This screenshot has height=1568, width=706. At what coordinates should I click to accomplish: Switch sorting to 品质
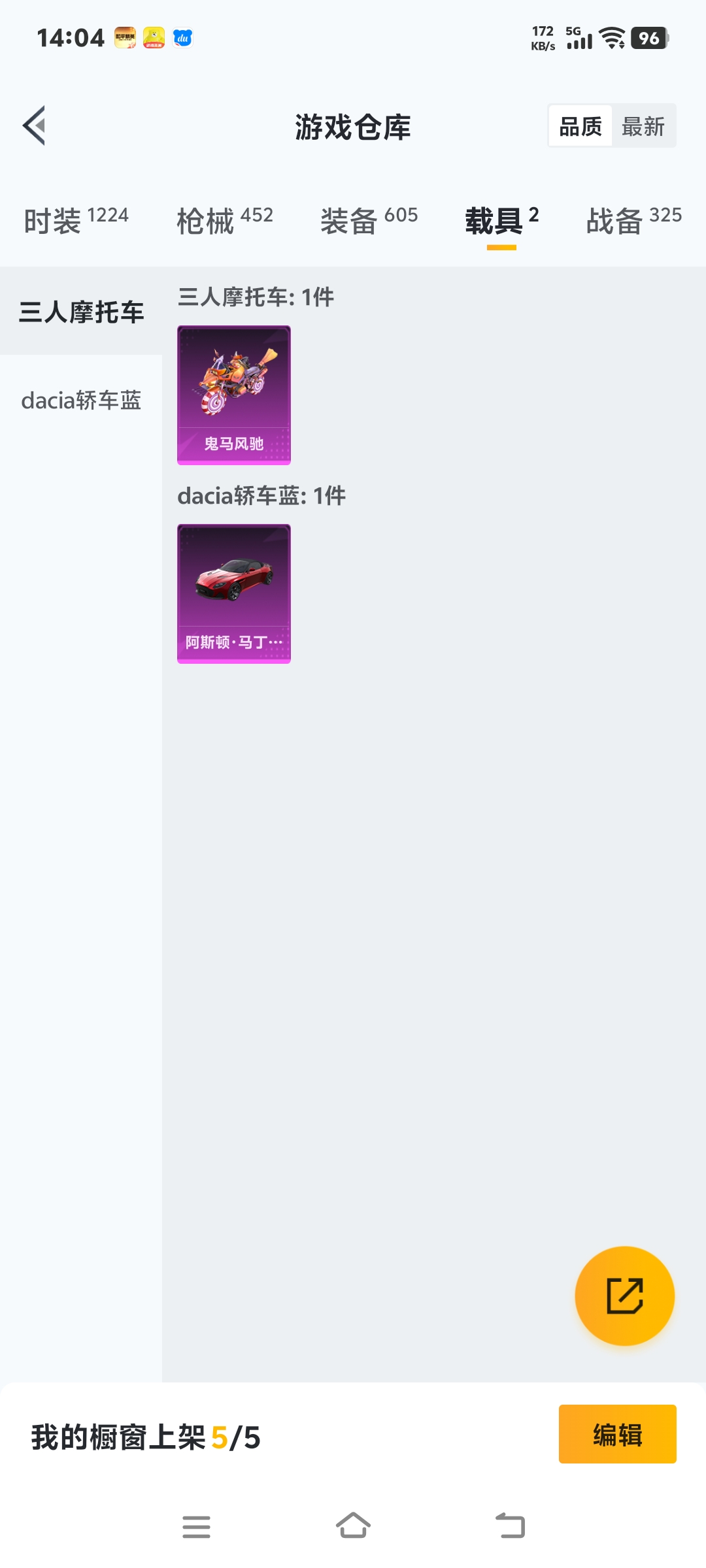coord(580,126)
